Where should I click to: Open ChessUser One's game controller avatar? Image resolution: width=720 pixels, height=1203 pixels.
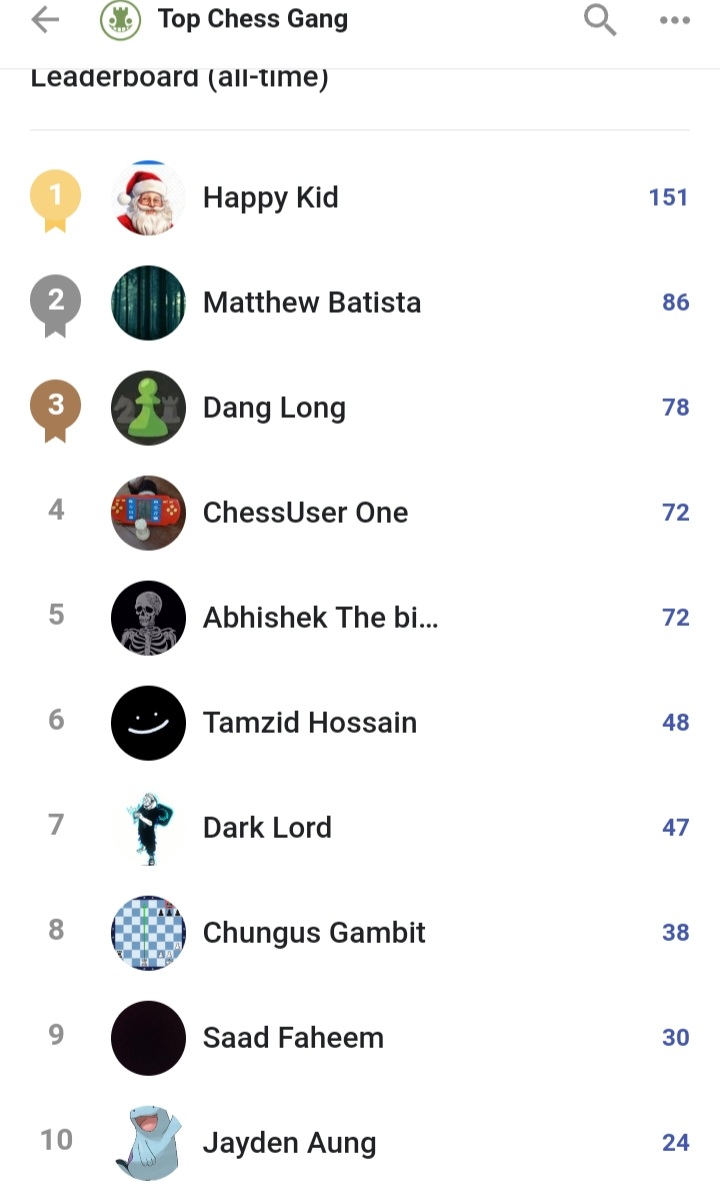click(x=148, y=512)
